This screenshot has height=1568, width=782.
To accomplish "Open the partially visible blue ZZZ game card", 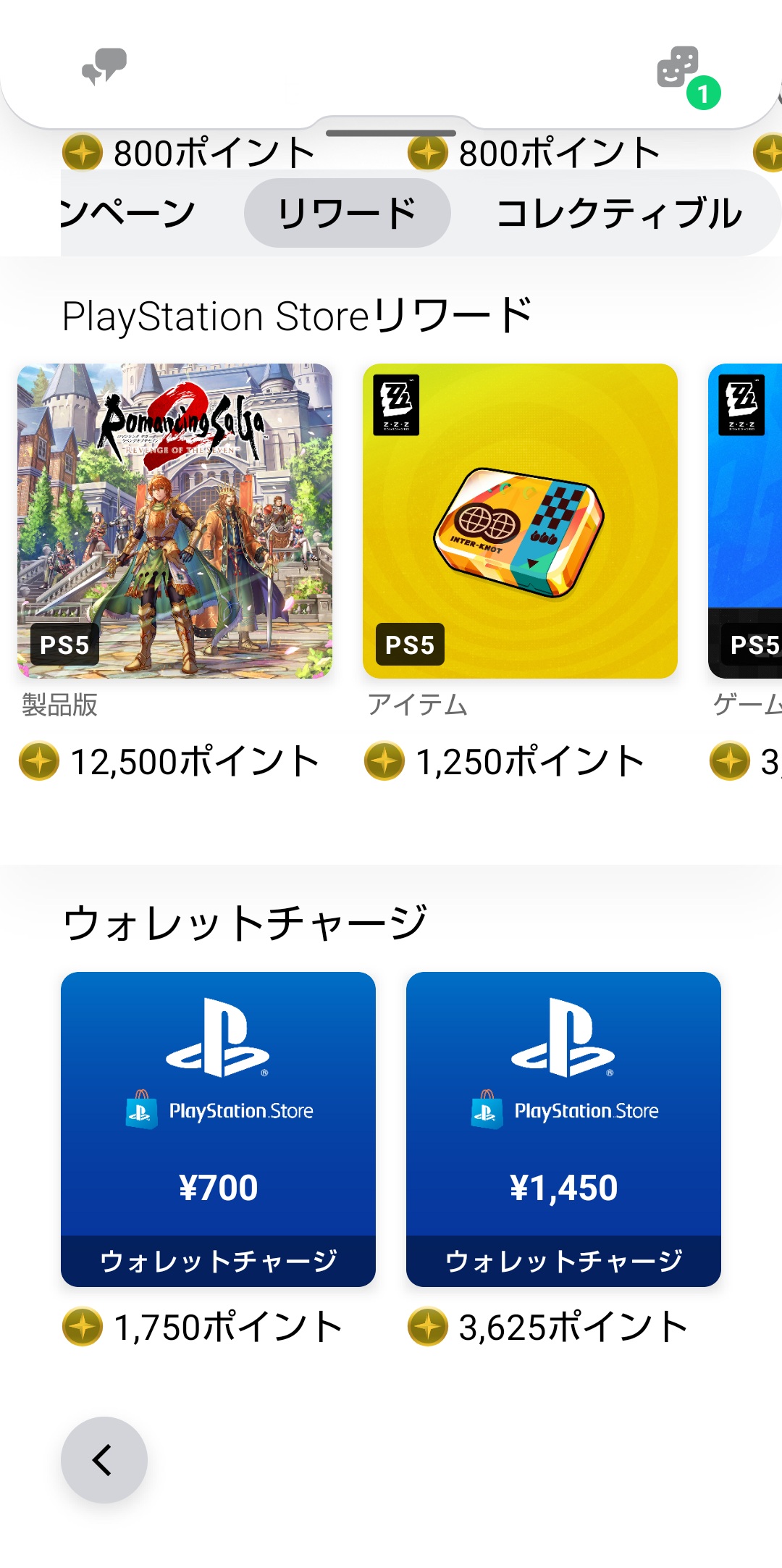I will pos(747,521).
